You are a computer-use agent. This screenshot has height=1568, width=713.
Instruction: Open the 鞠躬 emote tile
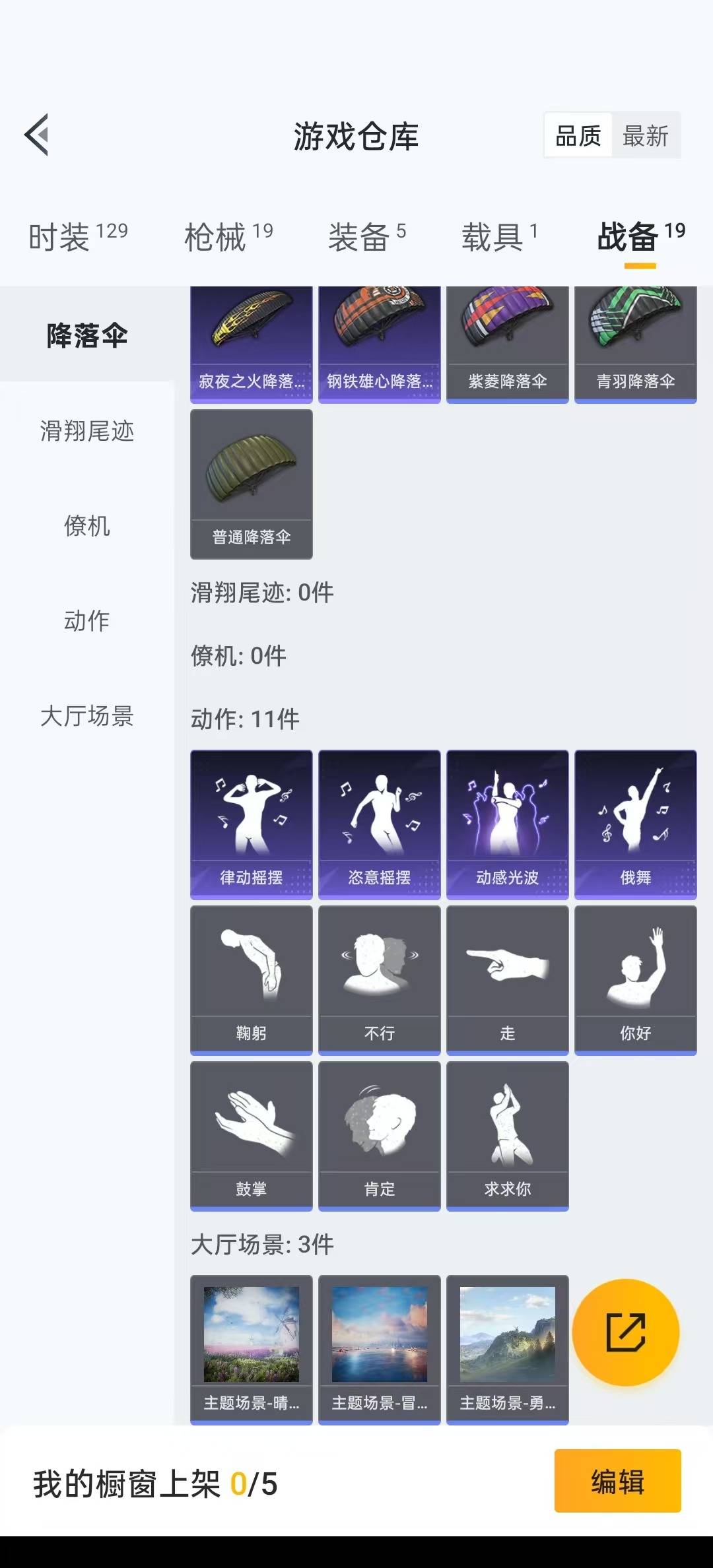252,979
